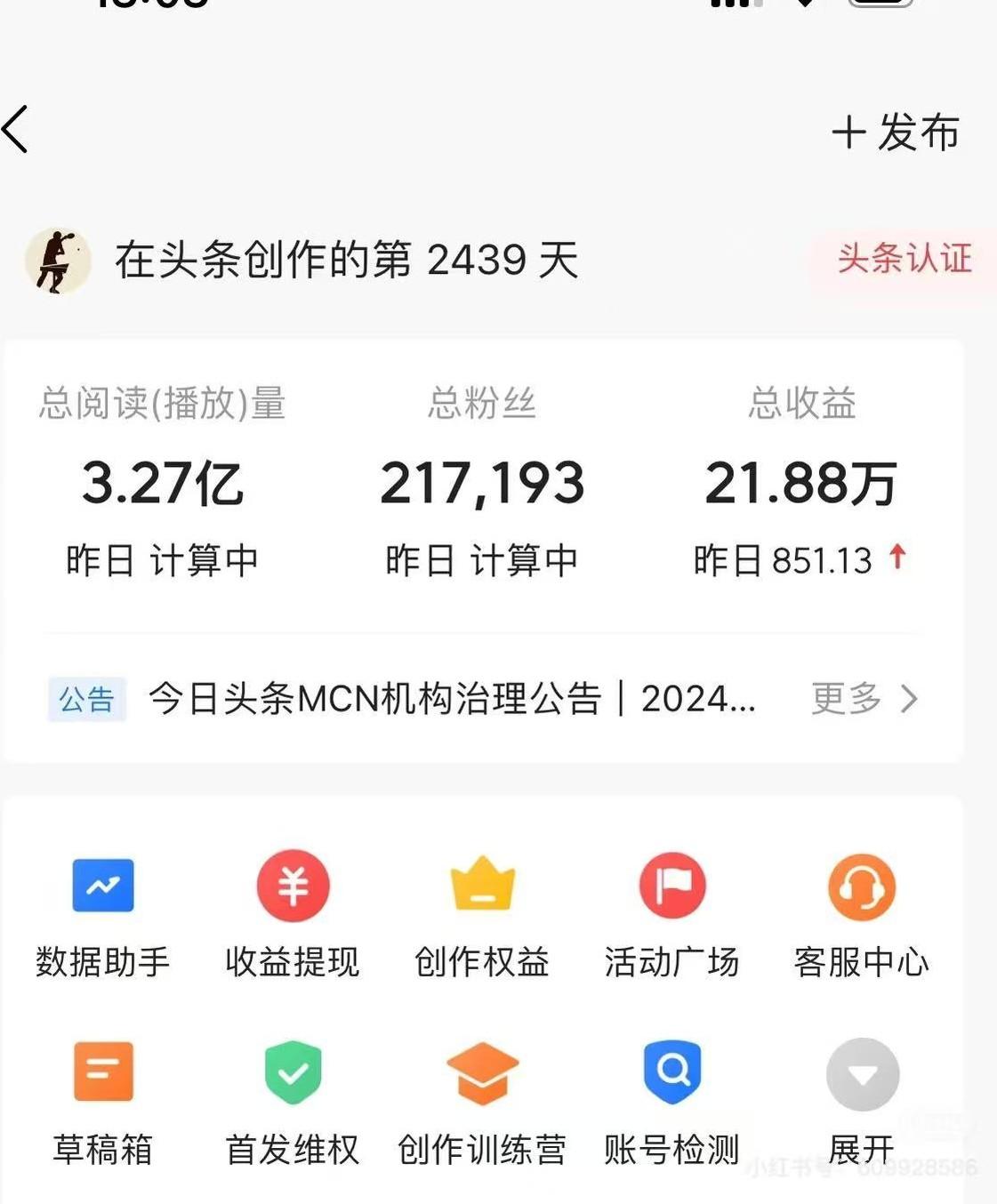997x1204 pixels.
Task: Expand announcements with 更多 chevron
Action: click(x=864, y=700)
